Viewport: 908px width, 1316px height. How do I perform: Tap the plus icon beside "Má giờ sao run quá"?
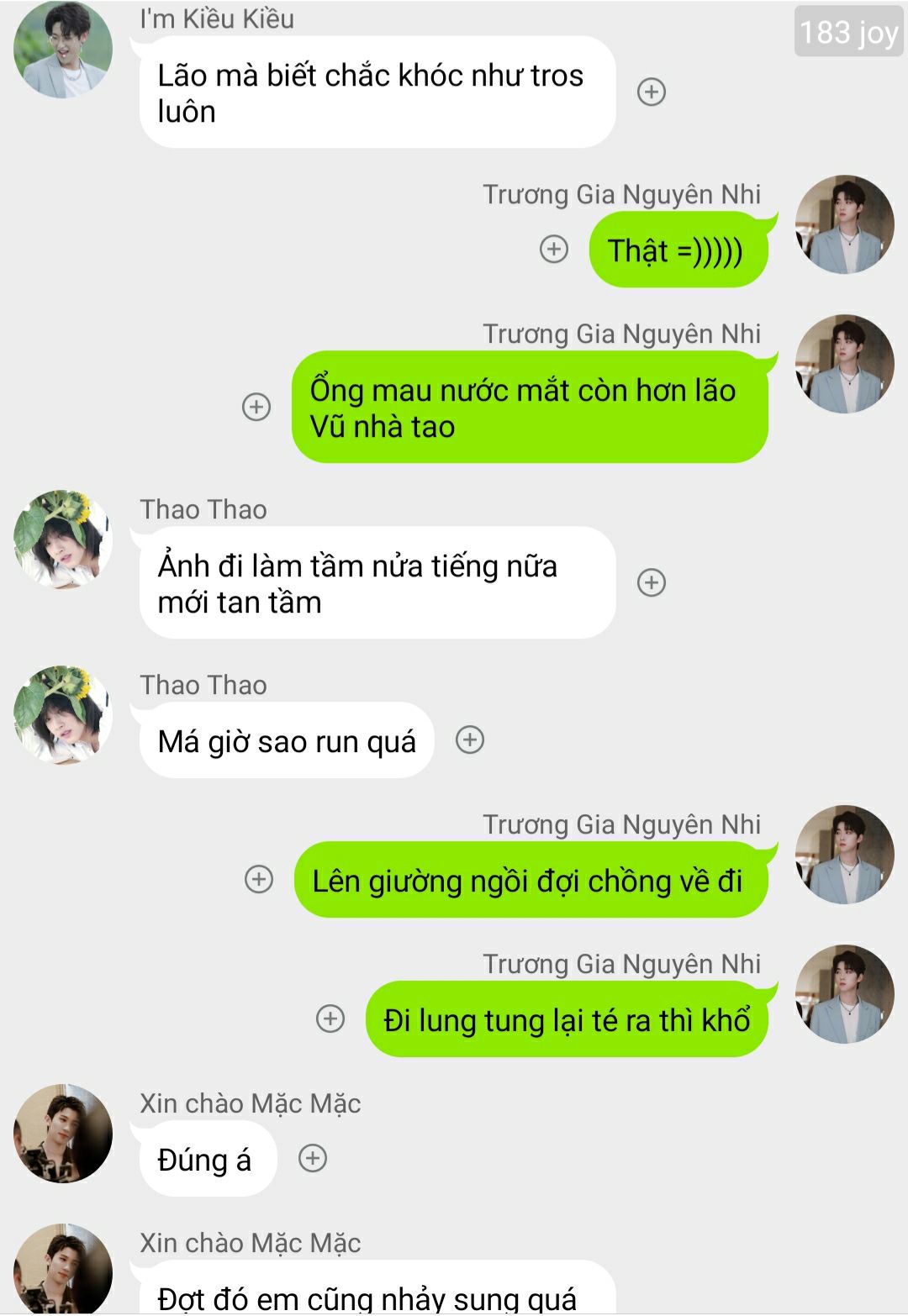pos(470,740)
